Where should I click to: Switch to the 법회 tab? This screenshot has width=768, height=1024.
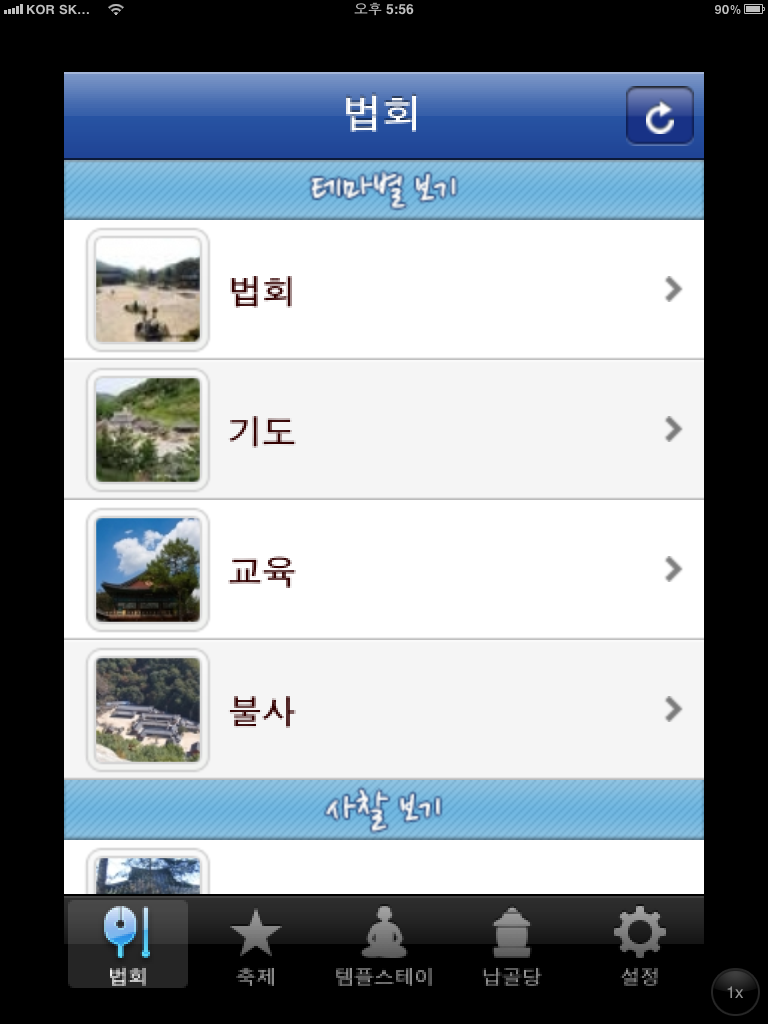click(x=128, y=945)
